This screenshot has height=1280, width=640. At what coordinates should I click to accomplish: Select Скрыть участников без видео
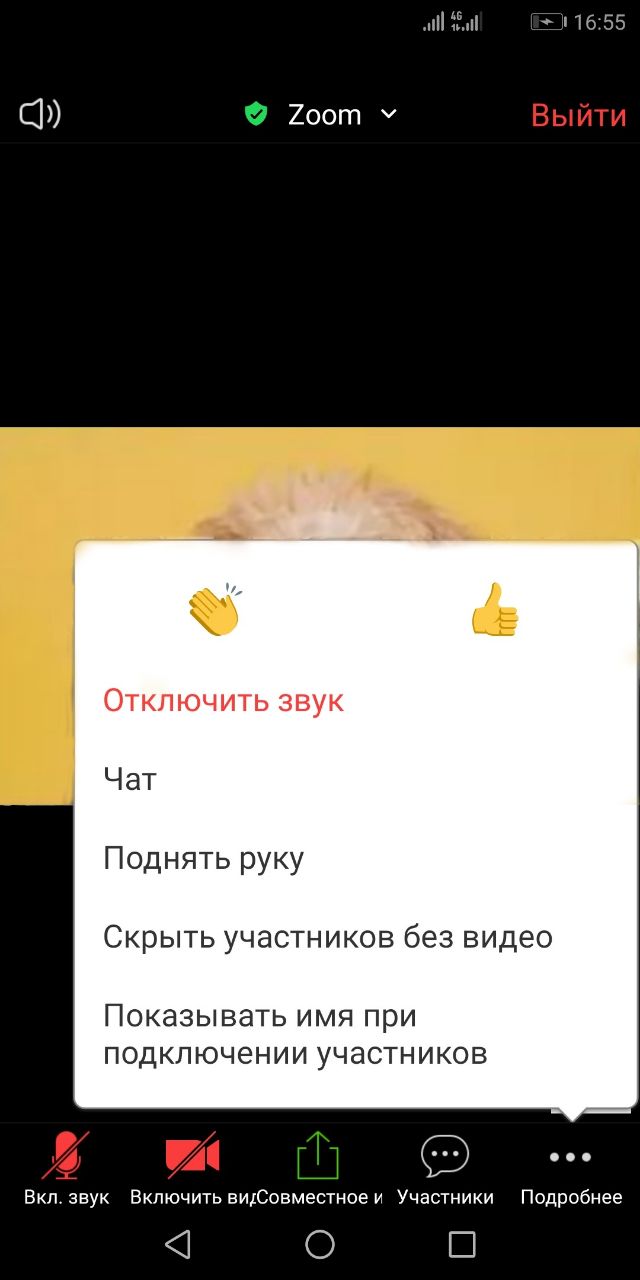355,937
